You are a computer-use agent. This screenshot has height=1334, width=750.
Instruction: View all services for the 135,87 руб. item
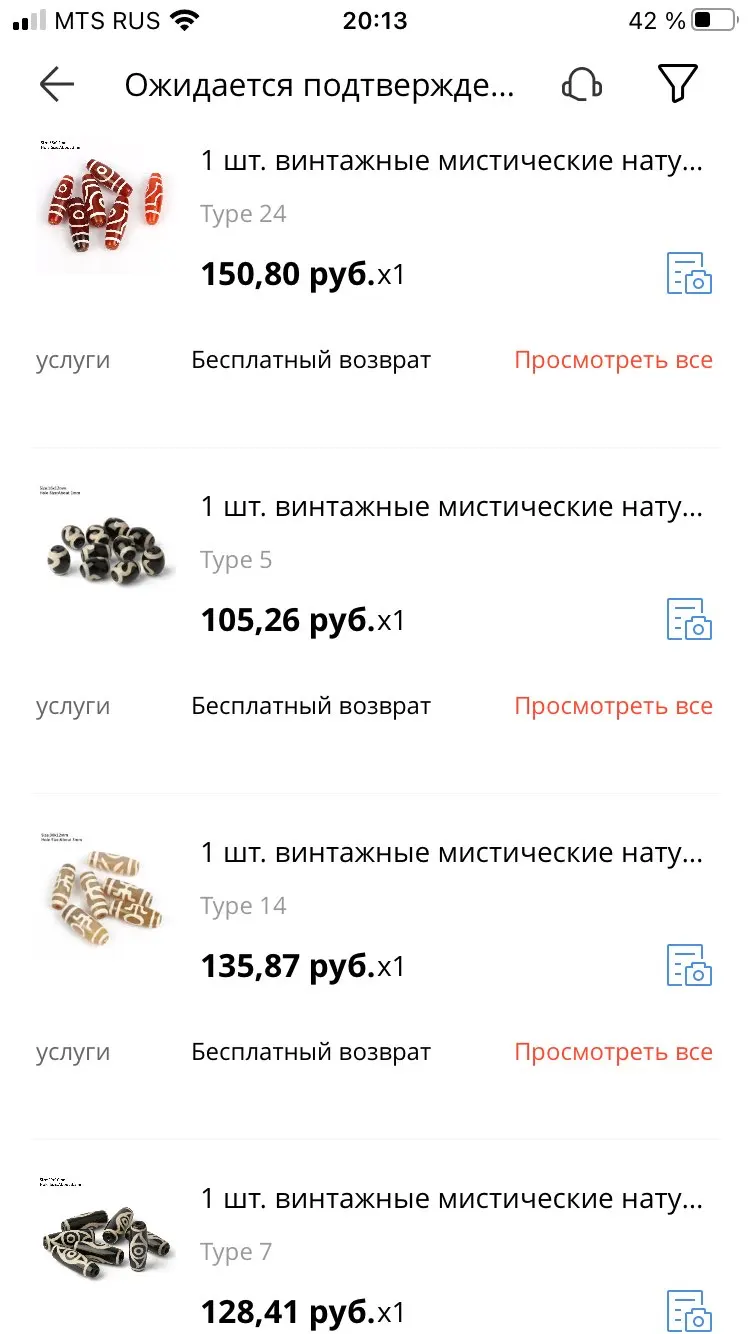(x=613, y=1052)
